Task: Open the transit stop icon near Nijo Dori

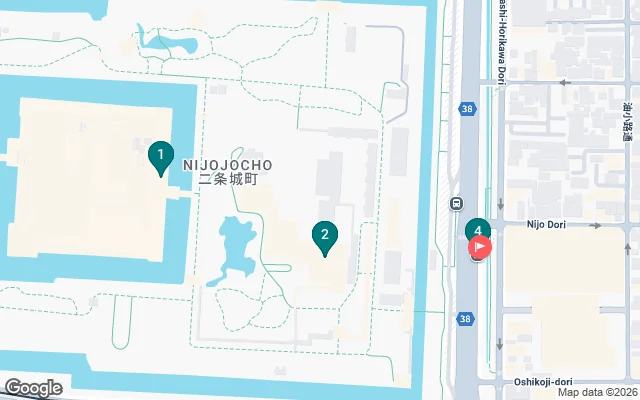Action: click(456, 203)
